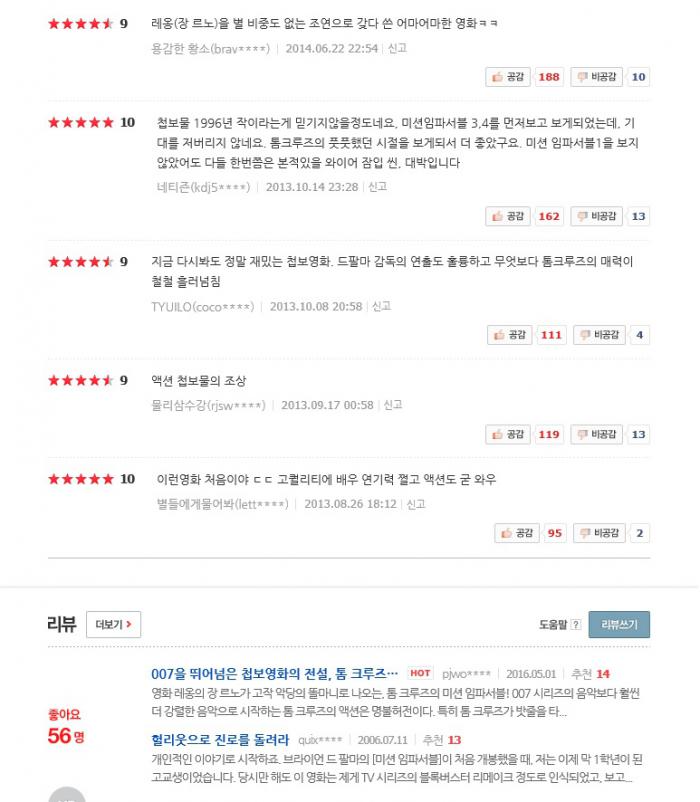Screen dimensions: 700x802
Task: Report 물리삼수강's review with 신고
Action: [393, 405]
